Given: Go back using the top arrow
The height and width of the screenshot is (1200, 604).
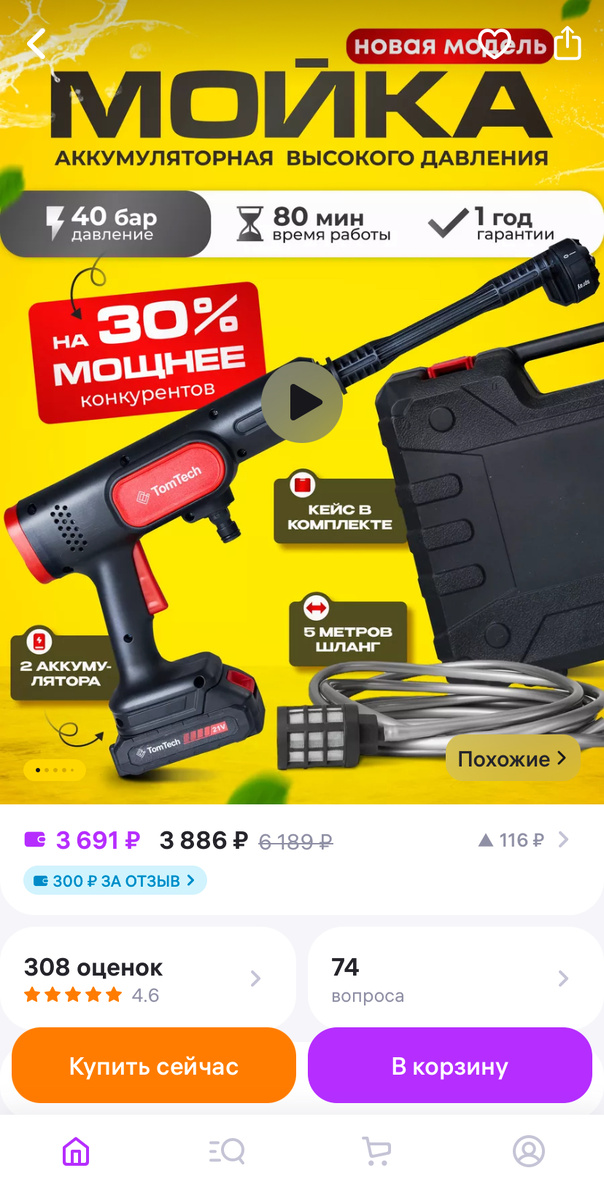Looking at the screenshot, I should (x=37, y=44).
